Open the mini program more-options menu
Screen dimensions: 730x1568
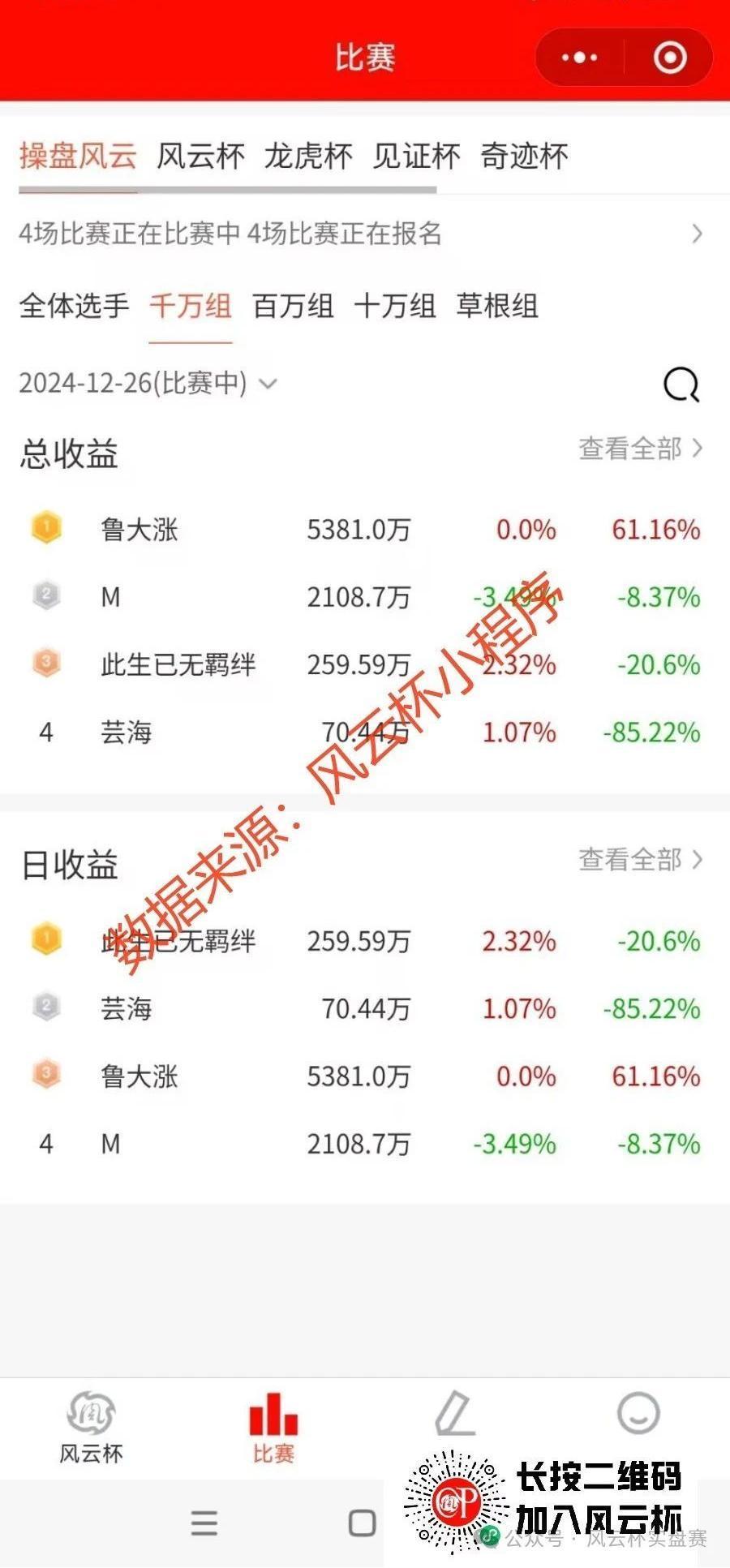[x=579, y=58]
